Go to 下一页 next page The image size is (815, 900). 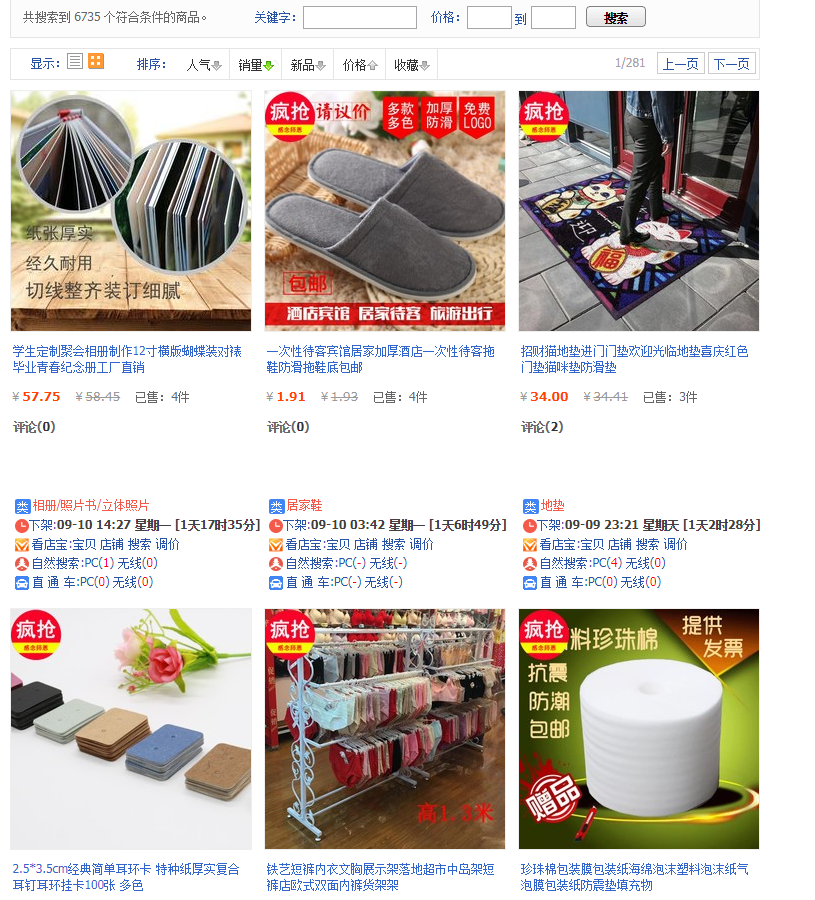pos(732,64)
